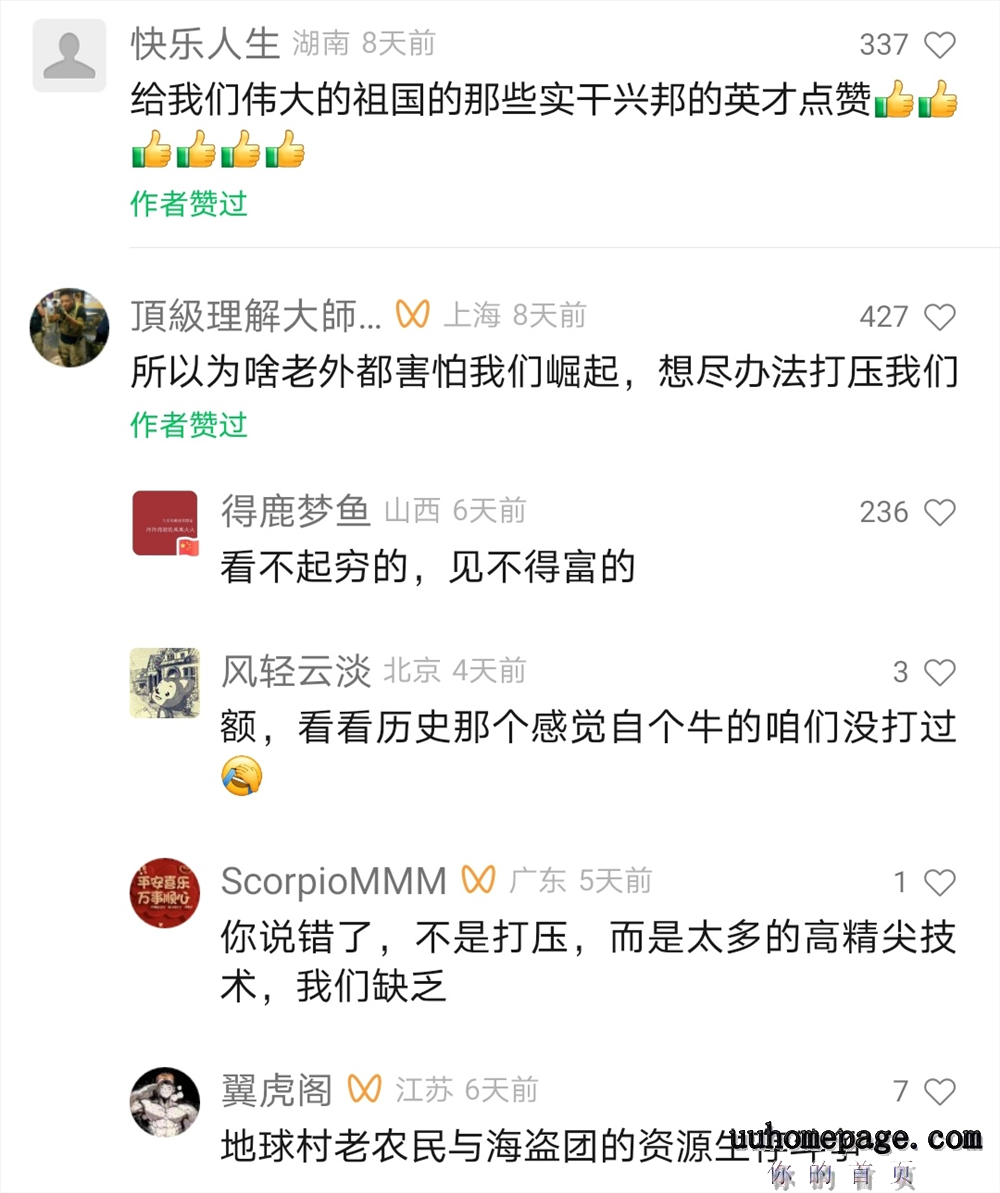
Task: Like 翼虎阁's reply
Action: pos(939,1091)
